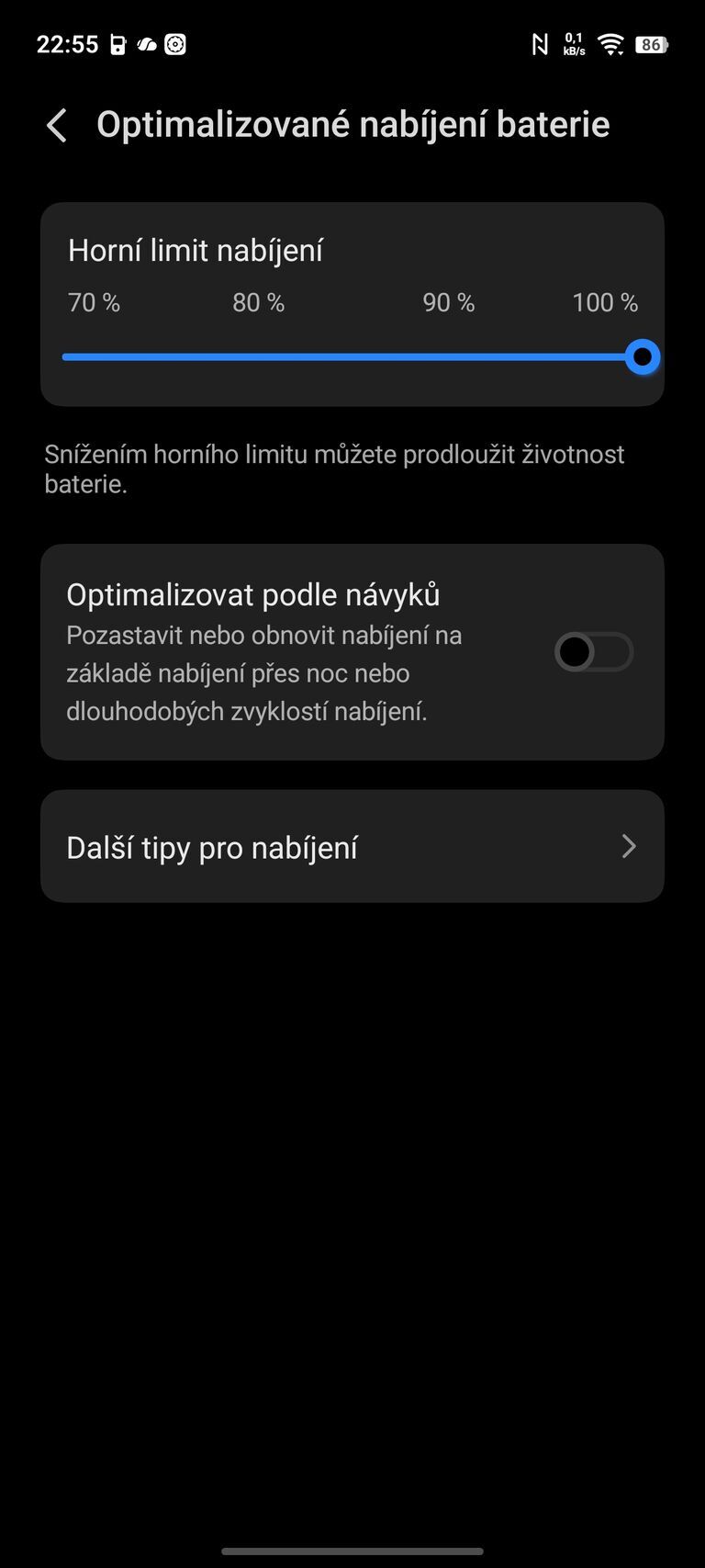Tap the chevron next to Další tipy

pyautogui.click(x=629, y=846)
